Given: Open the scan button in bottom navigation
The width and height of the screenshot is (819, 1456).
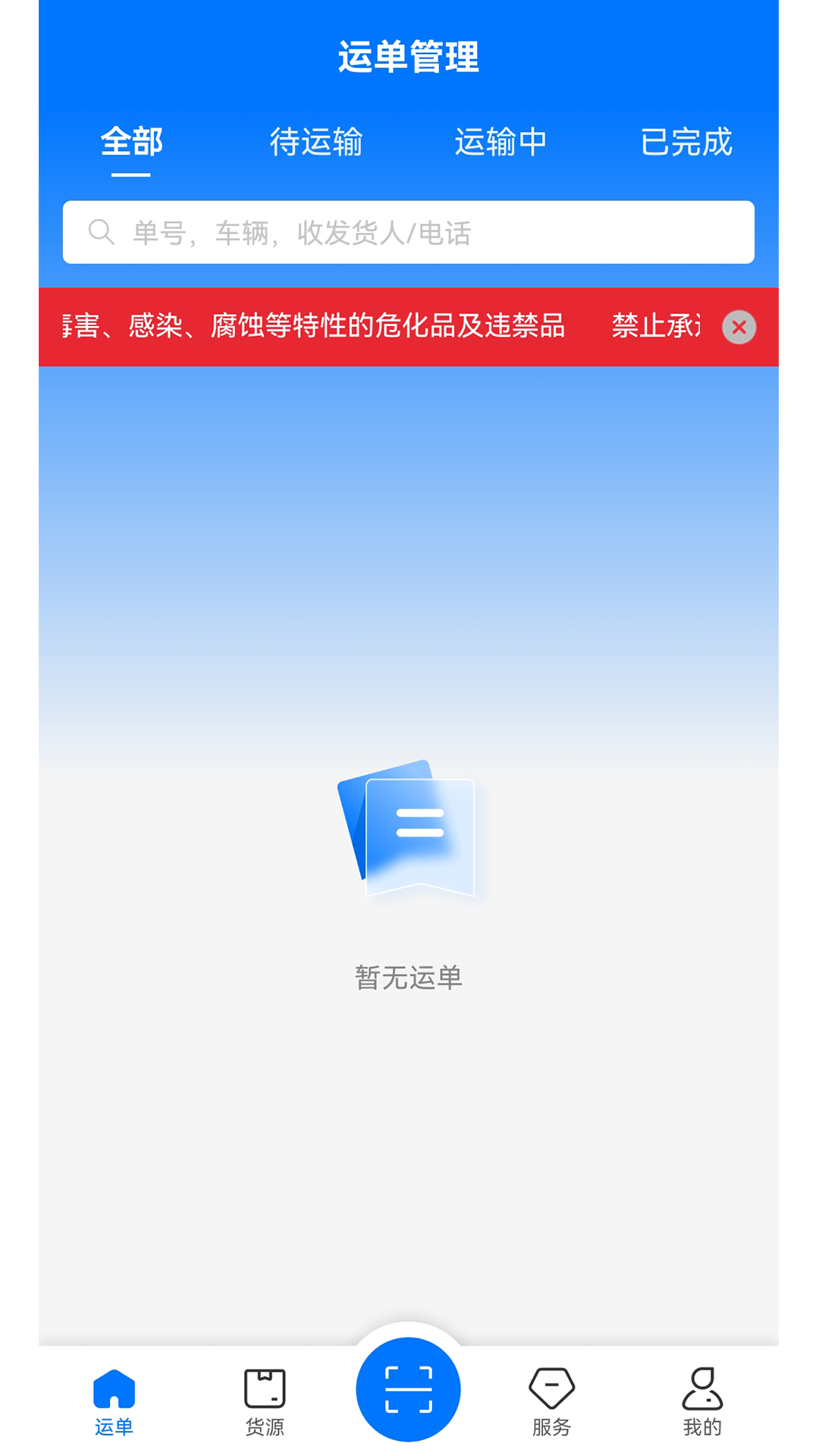Looking at the screenshot, I should coord(408,1389).
